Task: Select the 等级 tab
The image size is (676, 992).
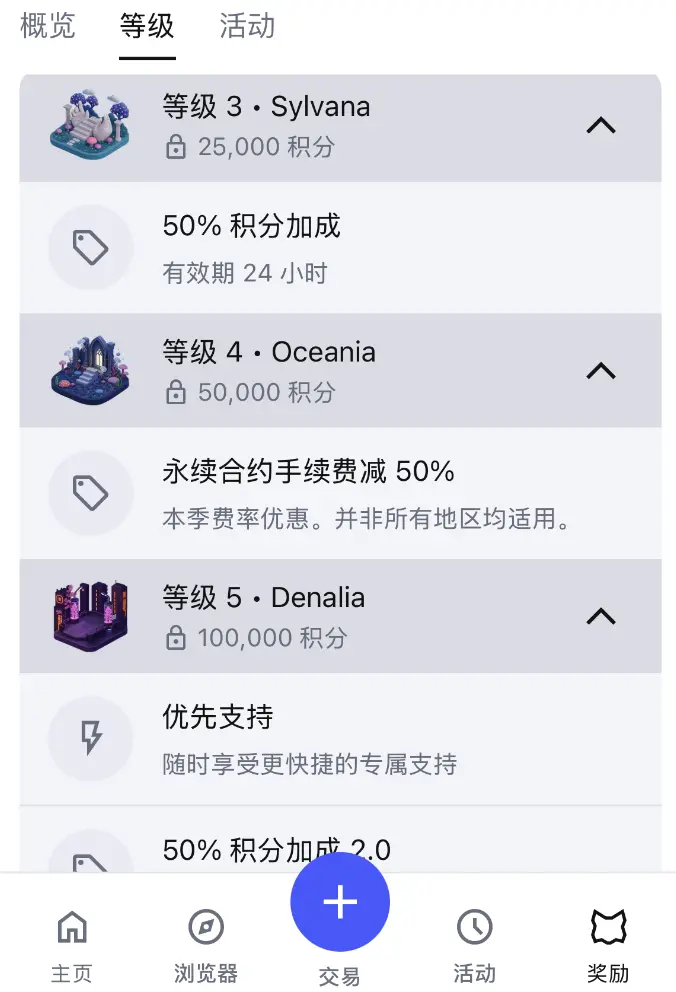Action: point(147,26)
